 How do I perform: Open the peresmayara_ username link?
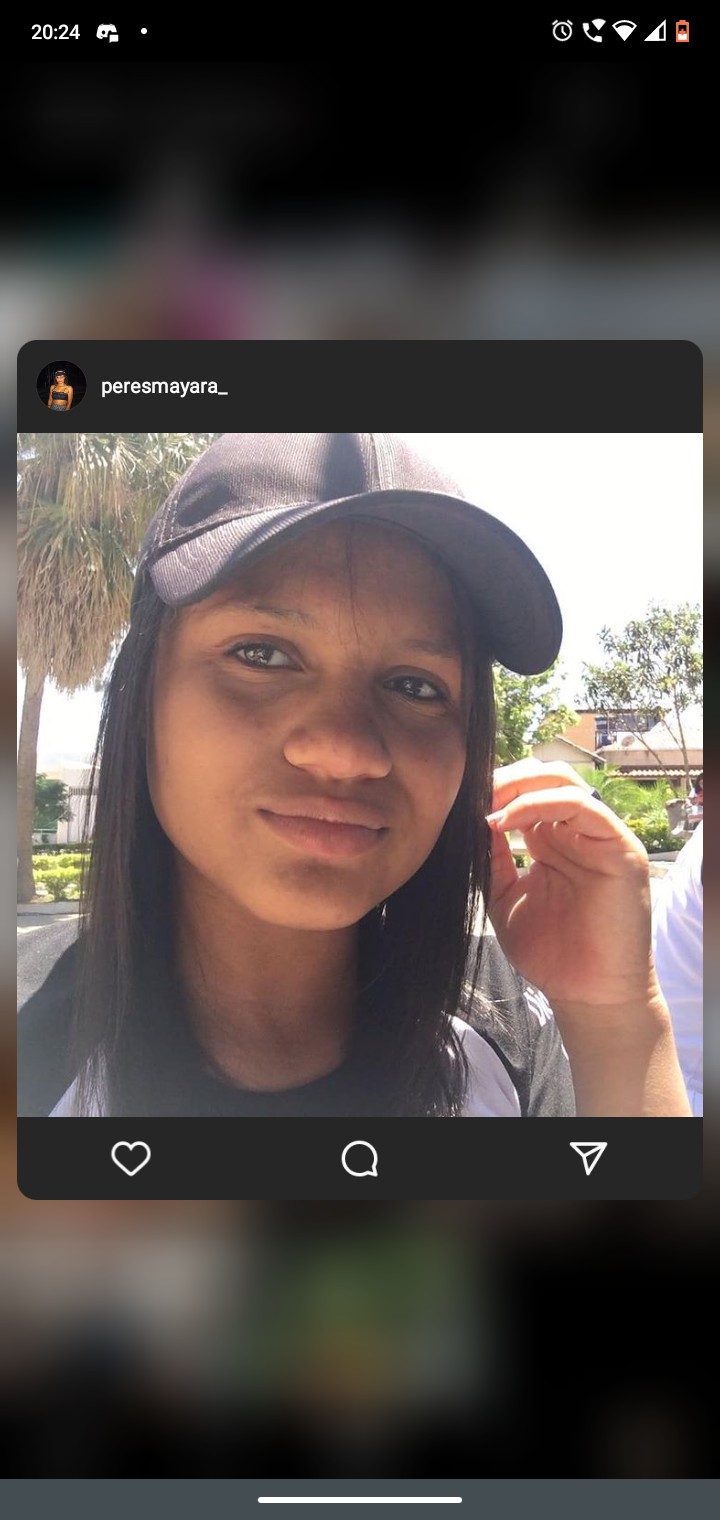pos(164,386)
